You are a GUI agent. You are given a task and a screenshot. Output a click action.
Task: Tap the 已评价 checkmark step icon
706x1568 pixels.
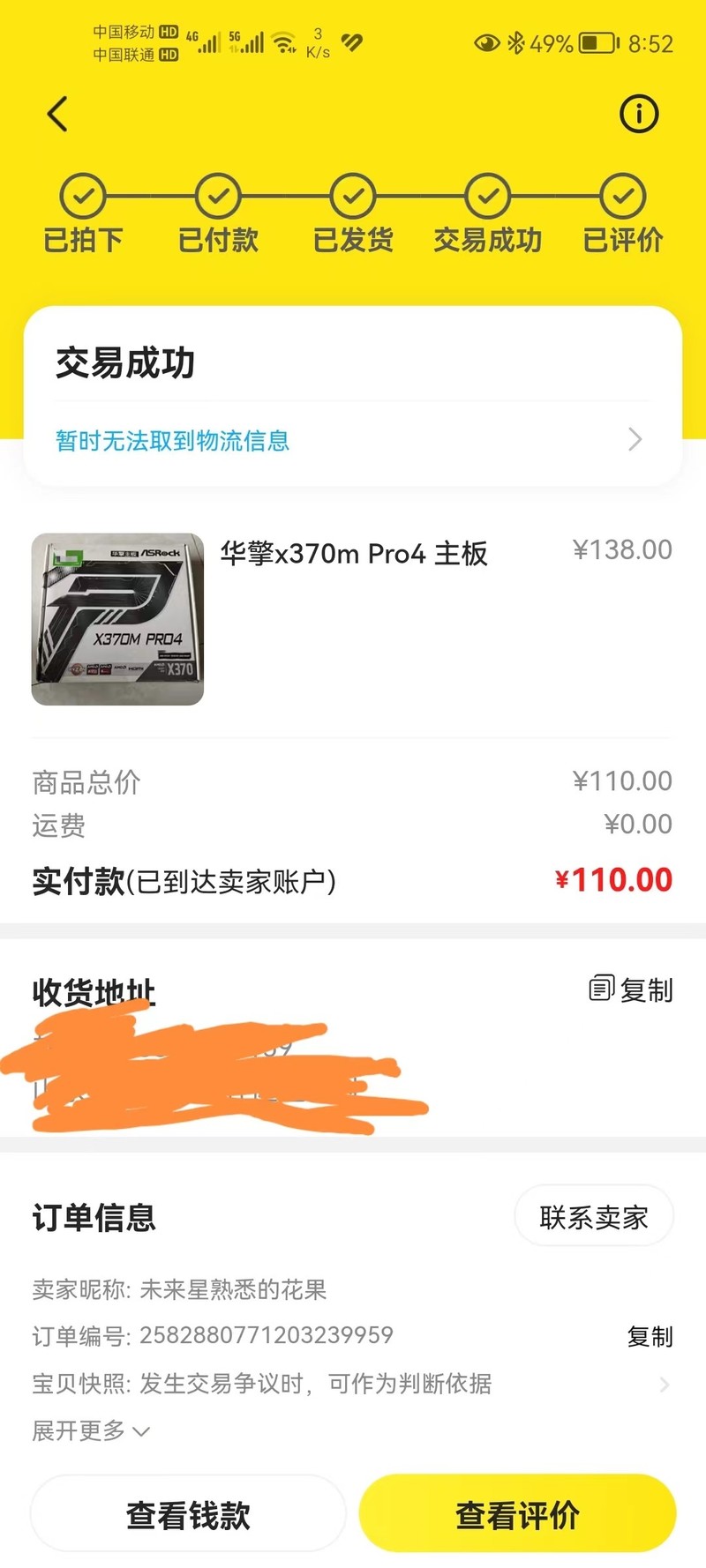623,194
